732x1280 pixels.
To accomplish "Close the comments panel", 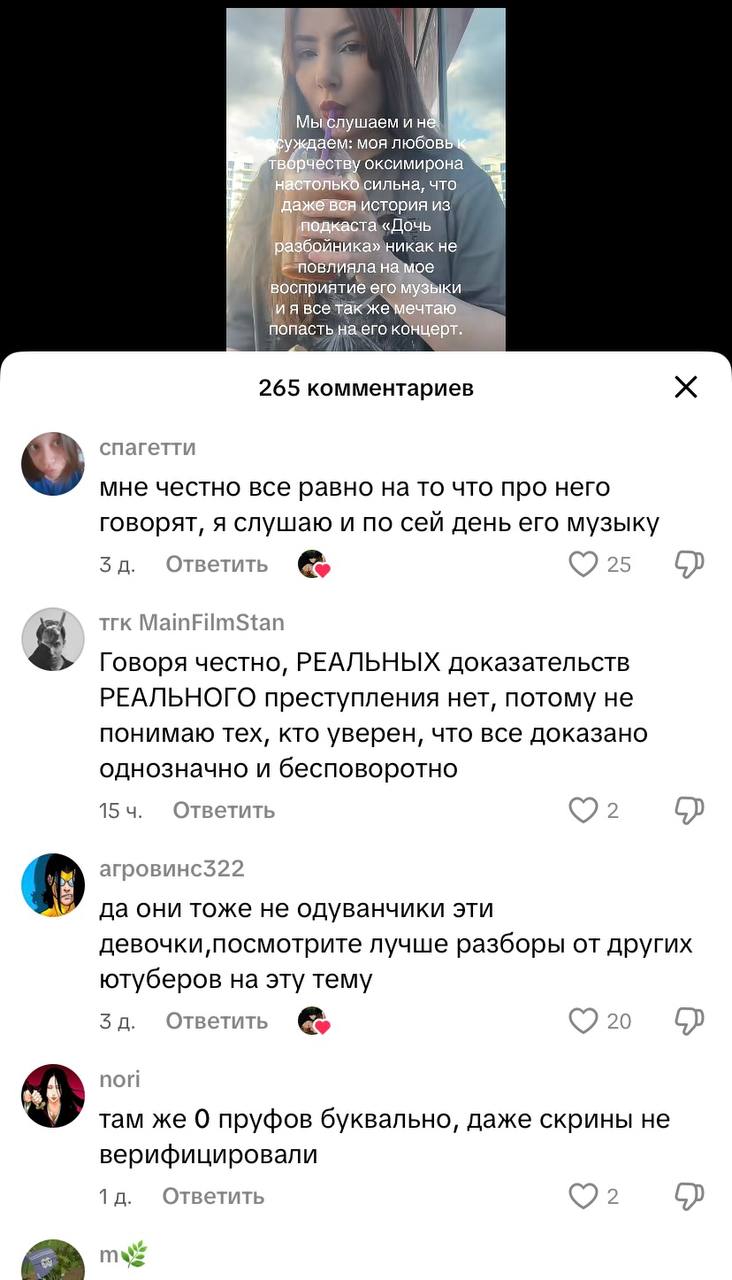I will [686, 387].
